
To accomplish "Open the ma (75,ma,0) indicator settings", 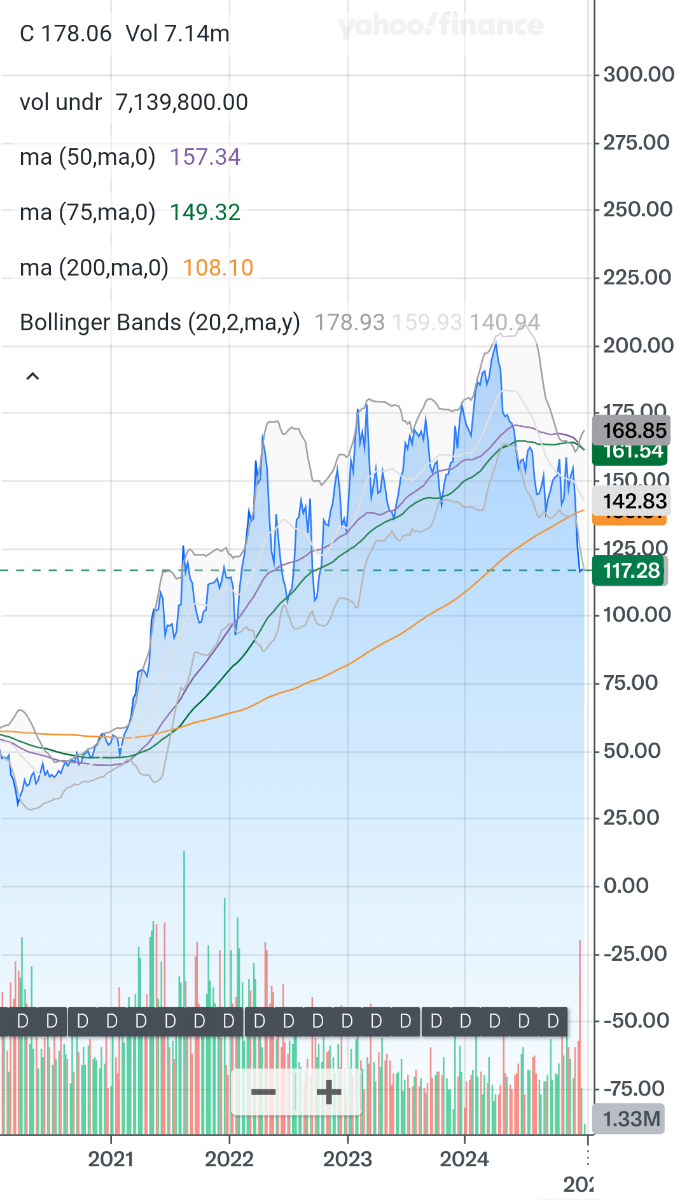I will pyautogui.click(x=88, y=212).
